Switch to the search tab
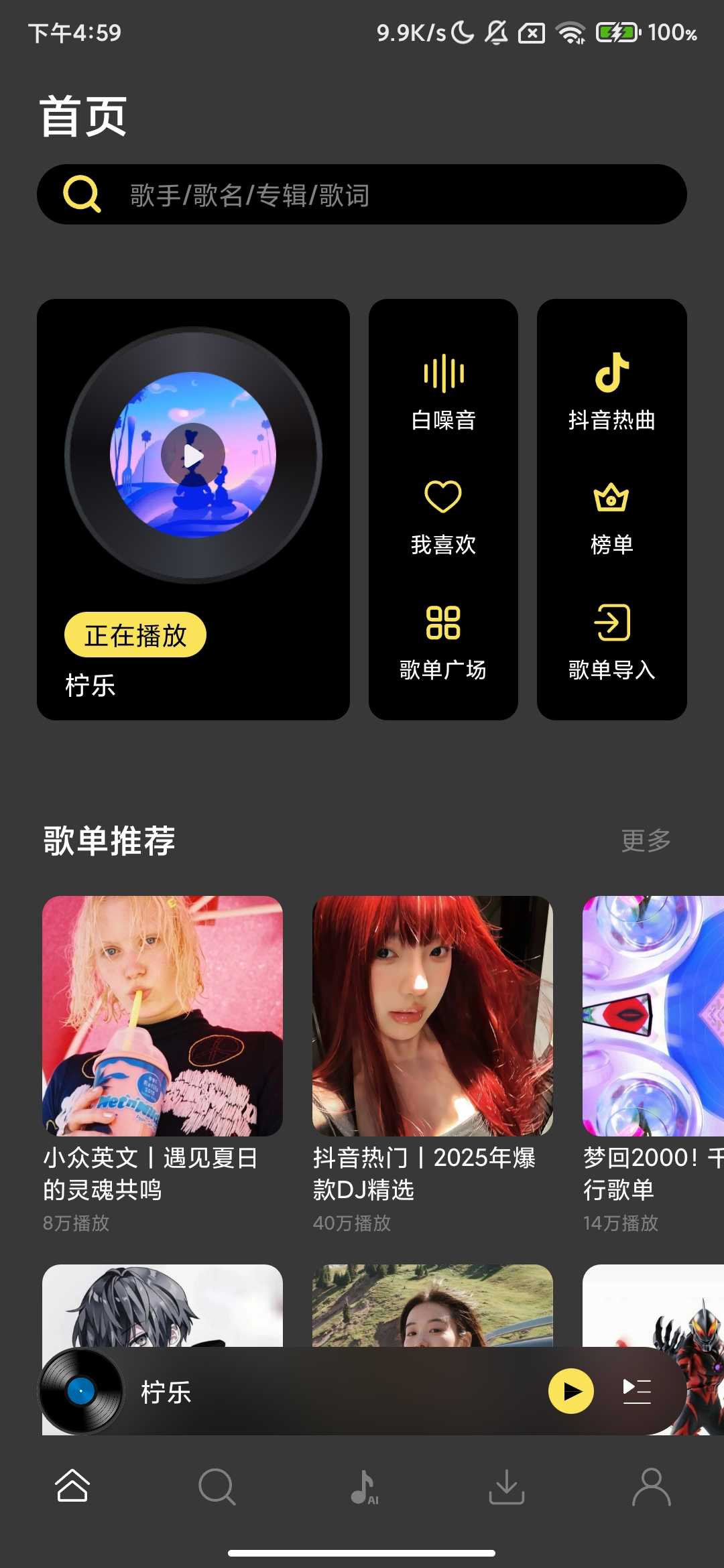Image resolution: width=724 pixels, height=1568 pixels. (x=217, y=1486)
